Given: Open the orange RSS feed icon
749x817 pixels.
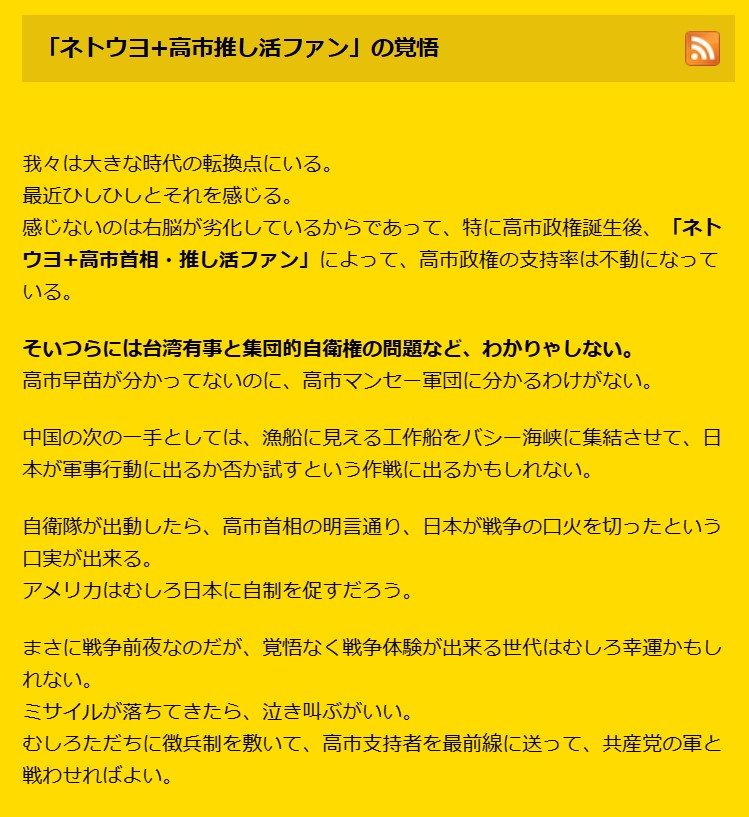Looking at the screenshot, I should [x=702, y=48].
